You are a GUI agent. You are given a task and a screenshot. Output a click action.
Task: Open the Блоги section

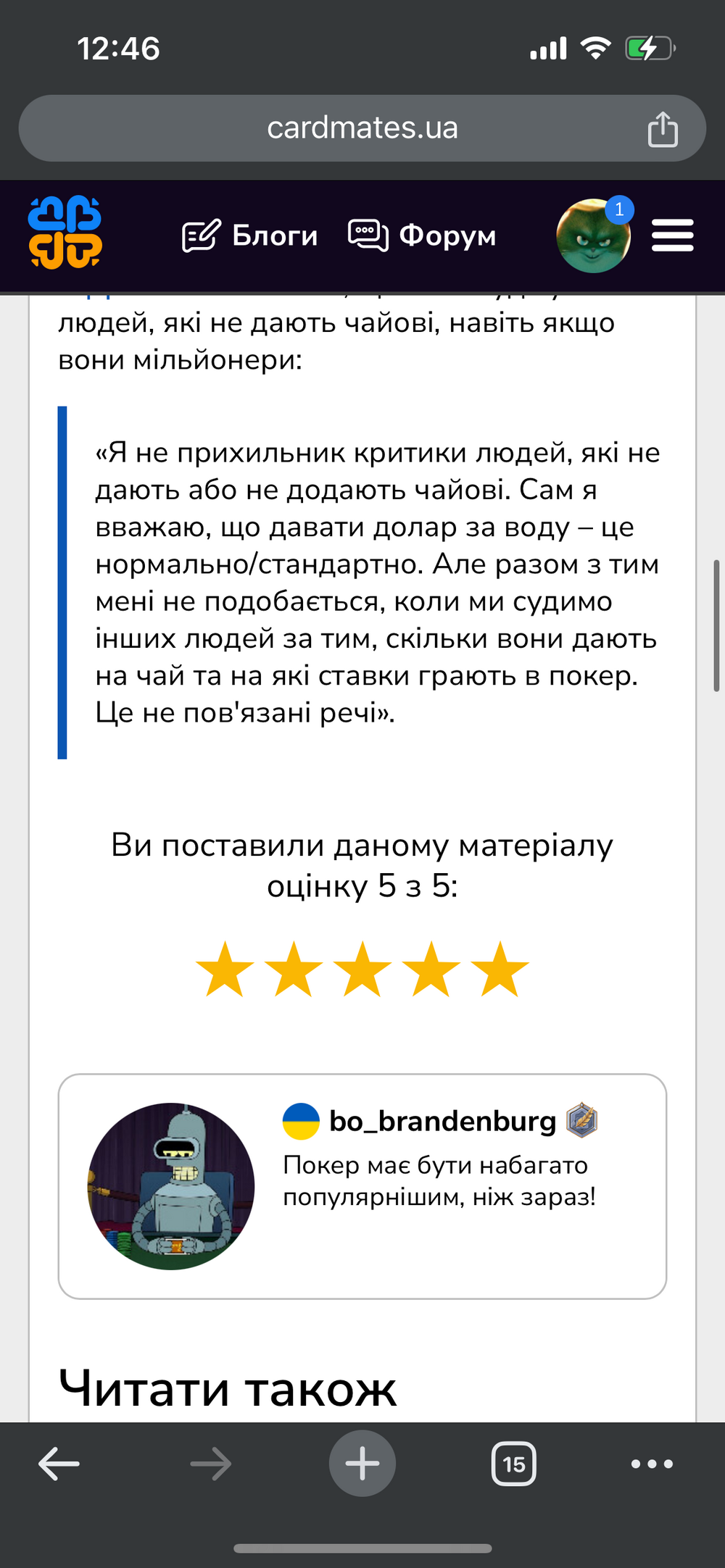[x=249, y=235]
